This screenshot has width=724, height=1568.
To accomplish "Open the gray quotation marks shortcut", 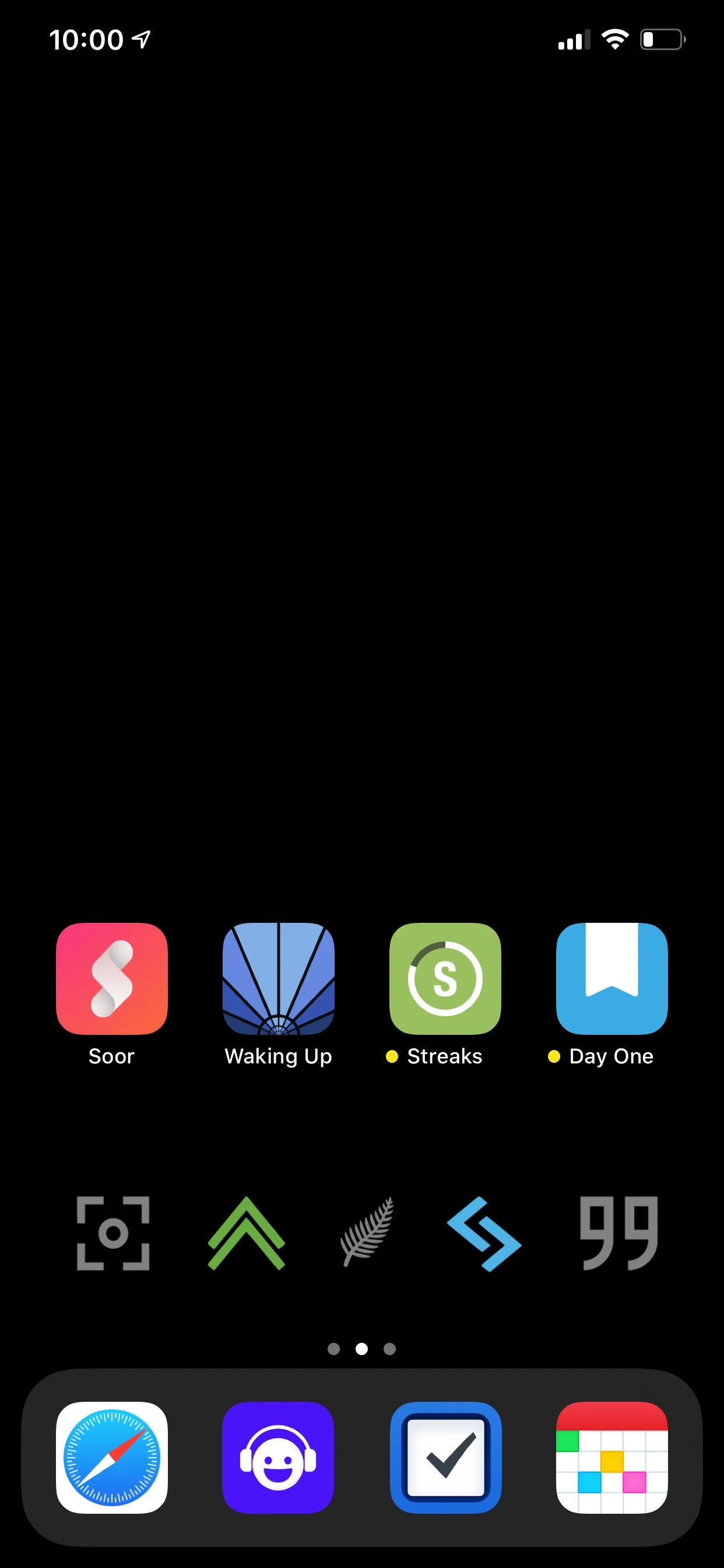I will click(618, 1233).
